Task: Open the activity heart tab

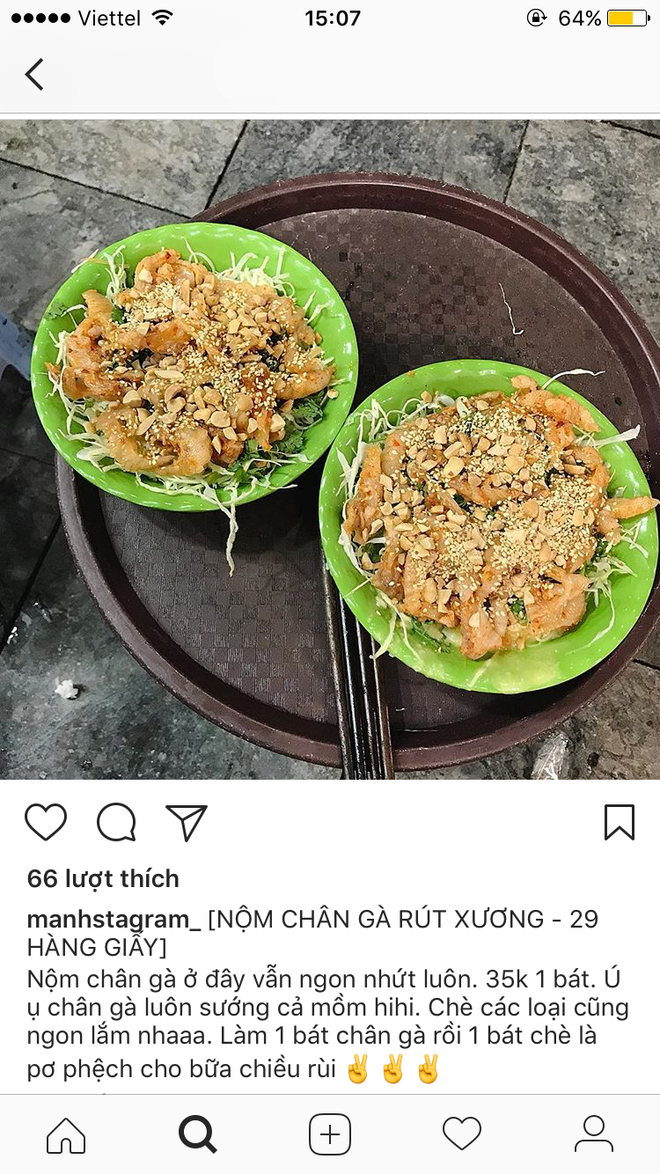Action: [x=461, y=1134]
